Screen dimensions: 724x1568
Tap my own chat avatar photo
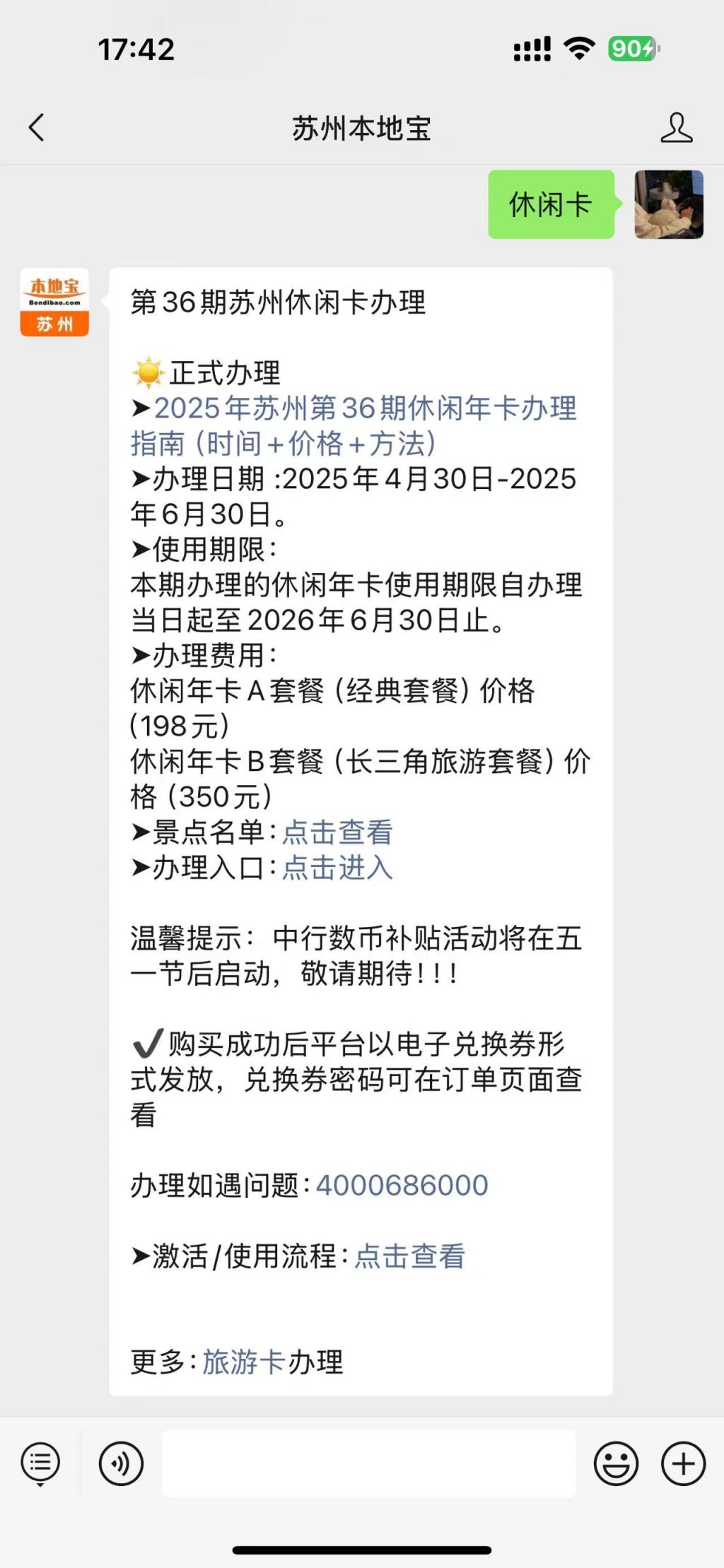(669, 204)
